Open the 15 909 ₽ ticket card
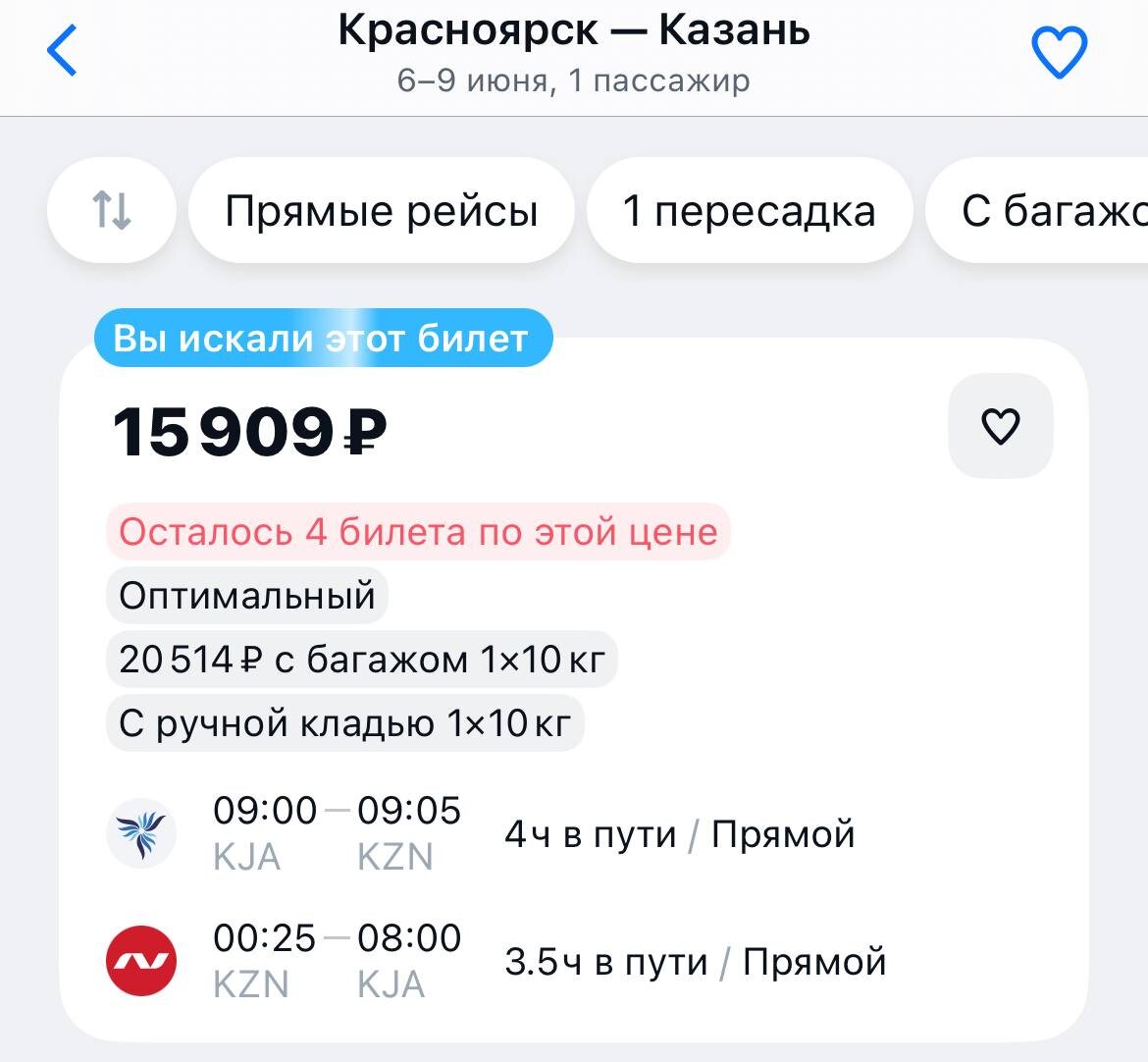1148x1062 pixels. [573, 690]
